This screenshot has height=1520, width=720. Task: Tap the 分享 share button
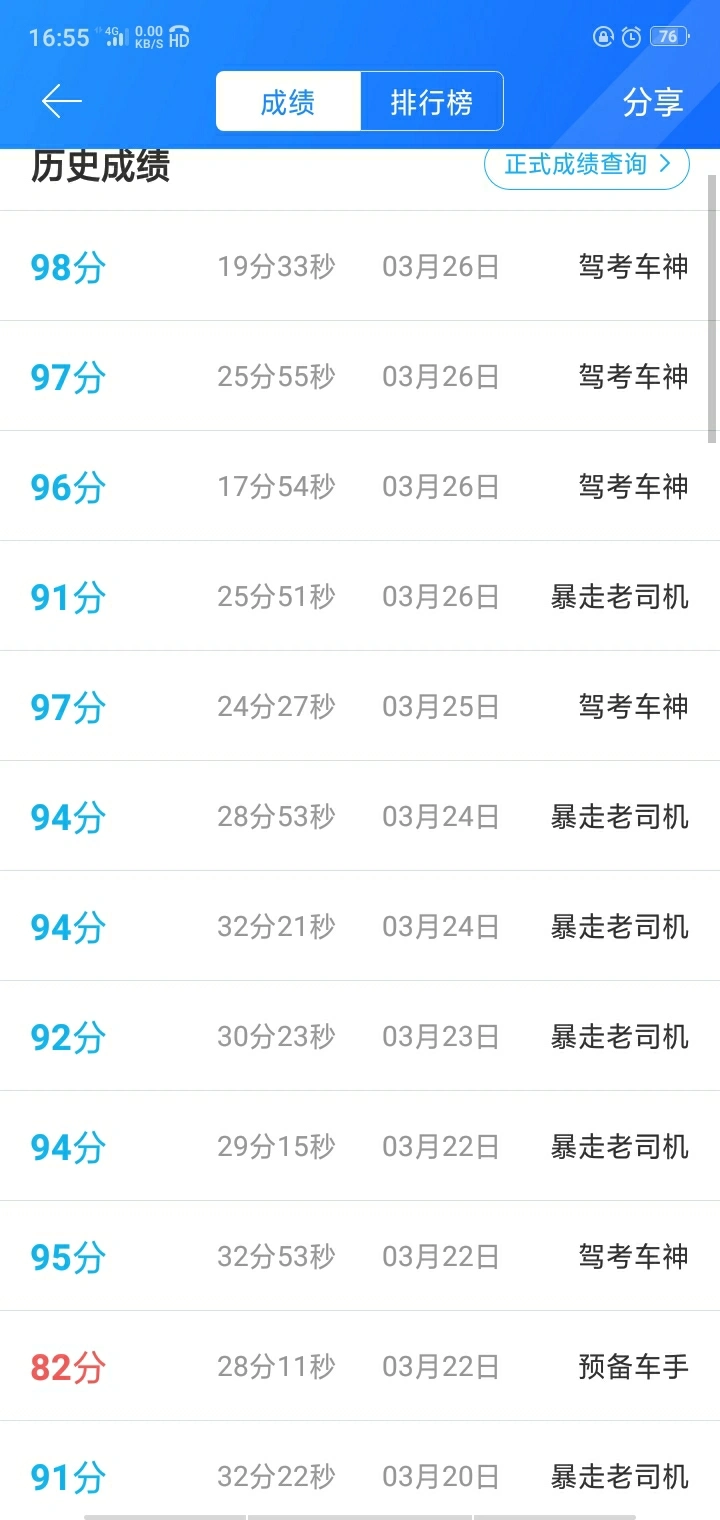pos(652,102)
